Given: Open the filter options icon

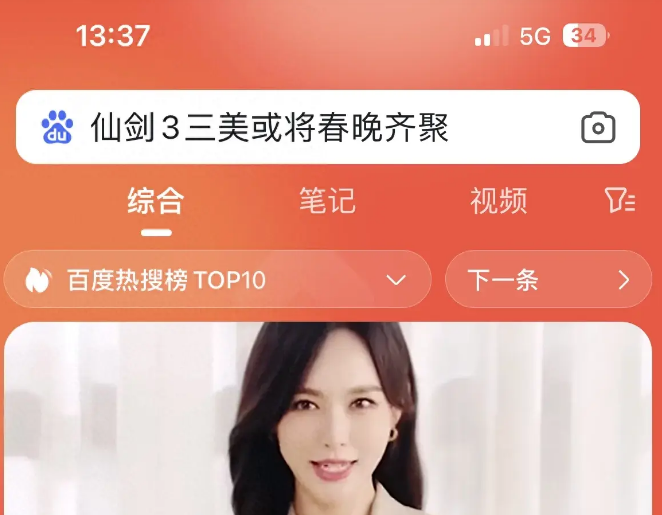Looking at the screenshot, I should (x=620, y=201).
